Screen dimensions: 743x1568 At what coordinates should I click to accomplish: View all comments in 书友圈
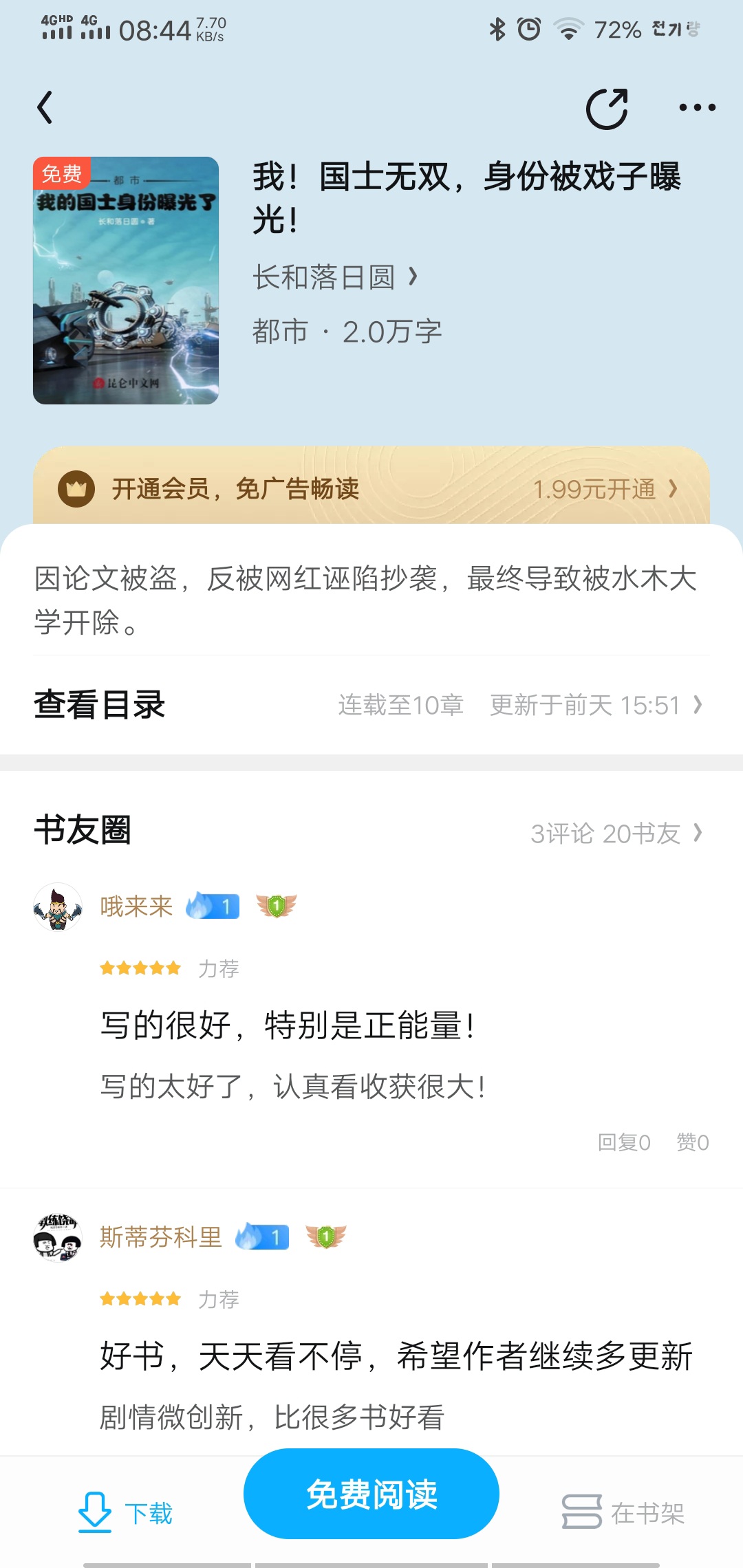616,833
